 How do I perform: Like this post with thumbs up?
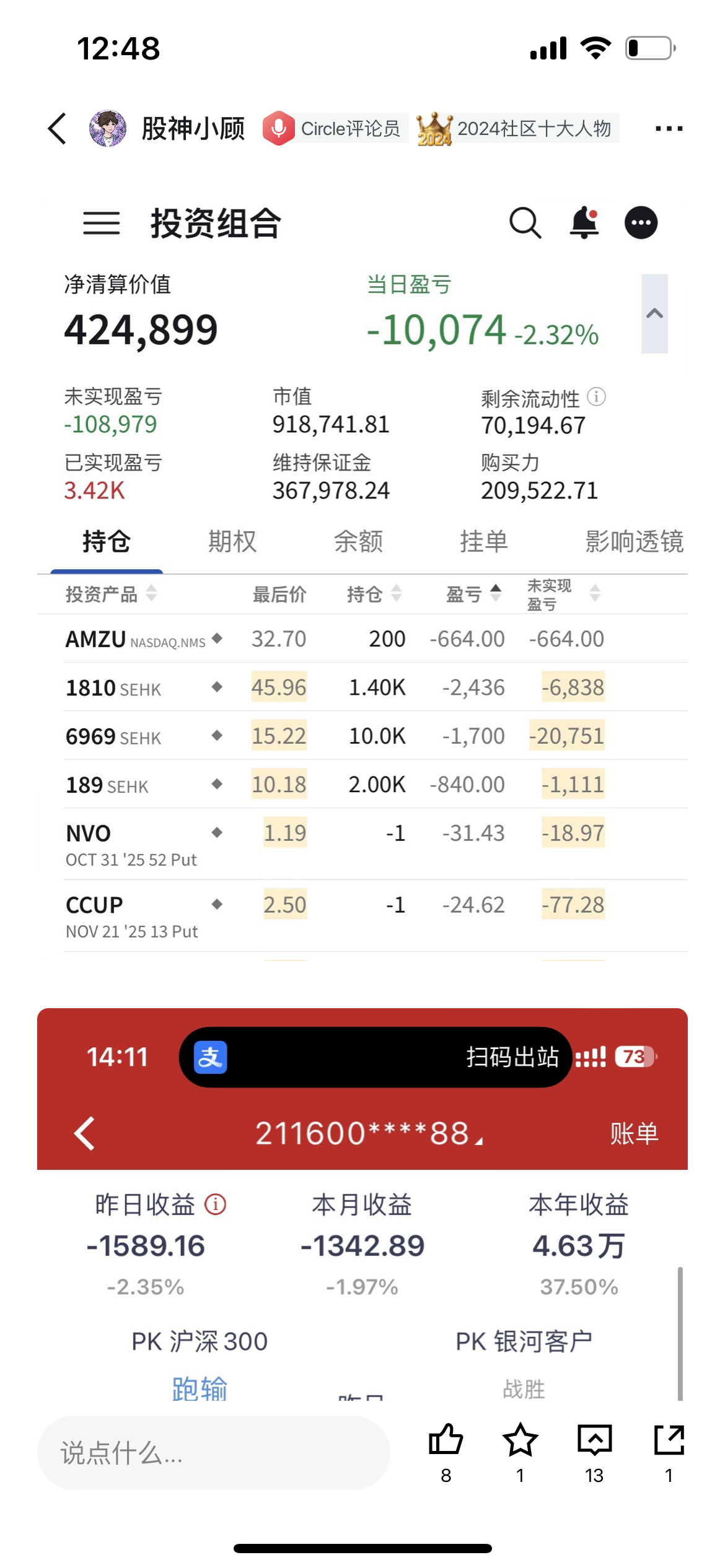[x=446, y=1440]
